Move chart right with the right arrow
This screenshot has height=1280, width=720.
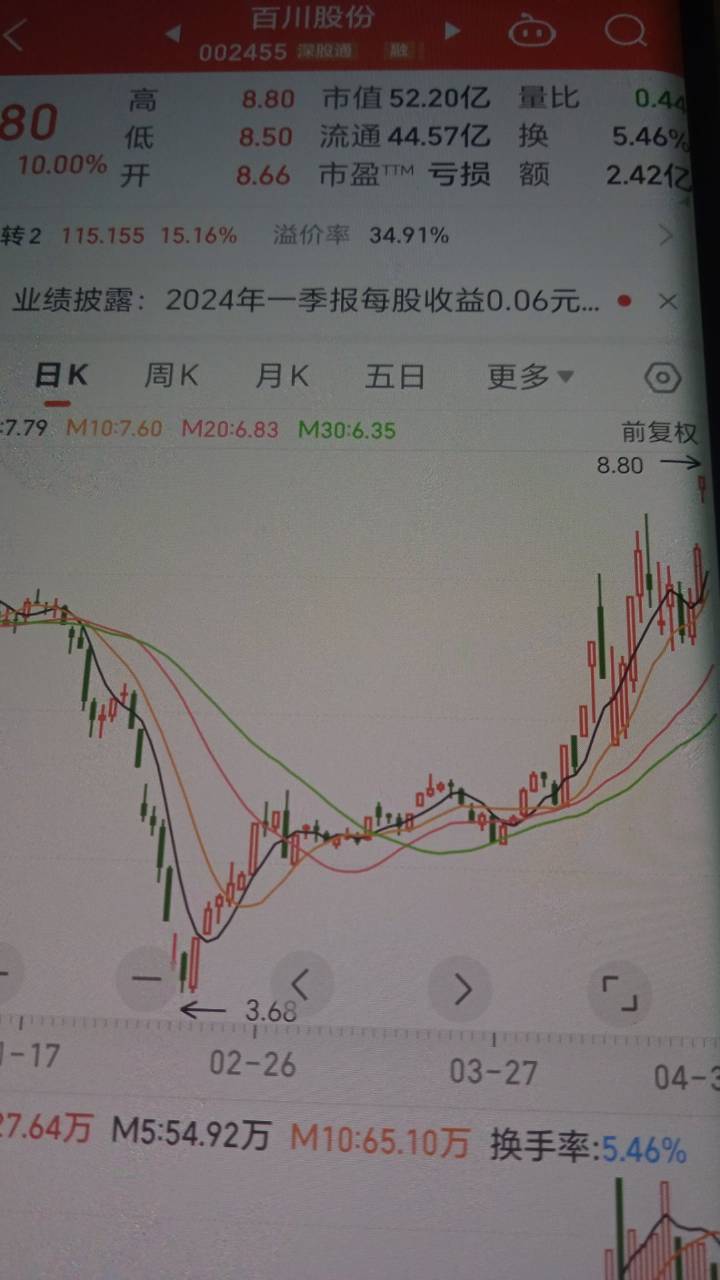pos(460,989)
